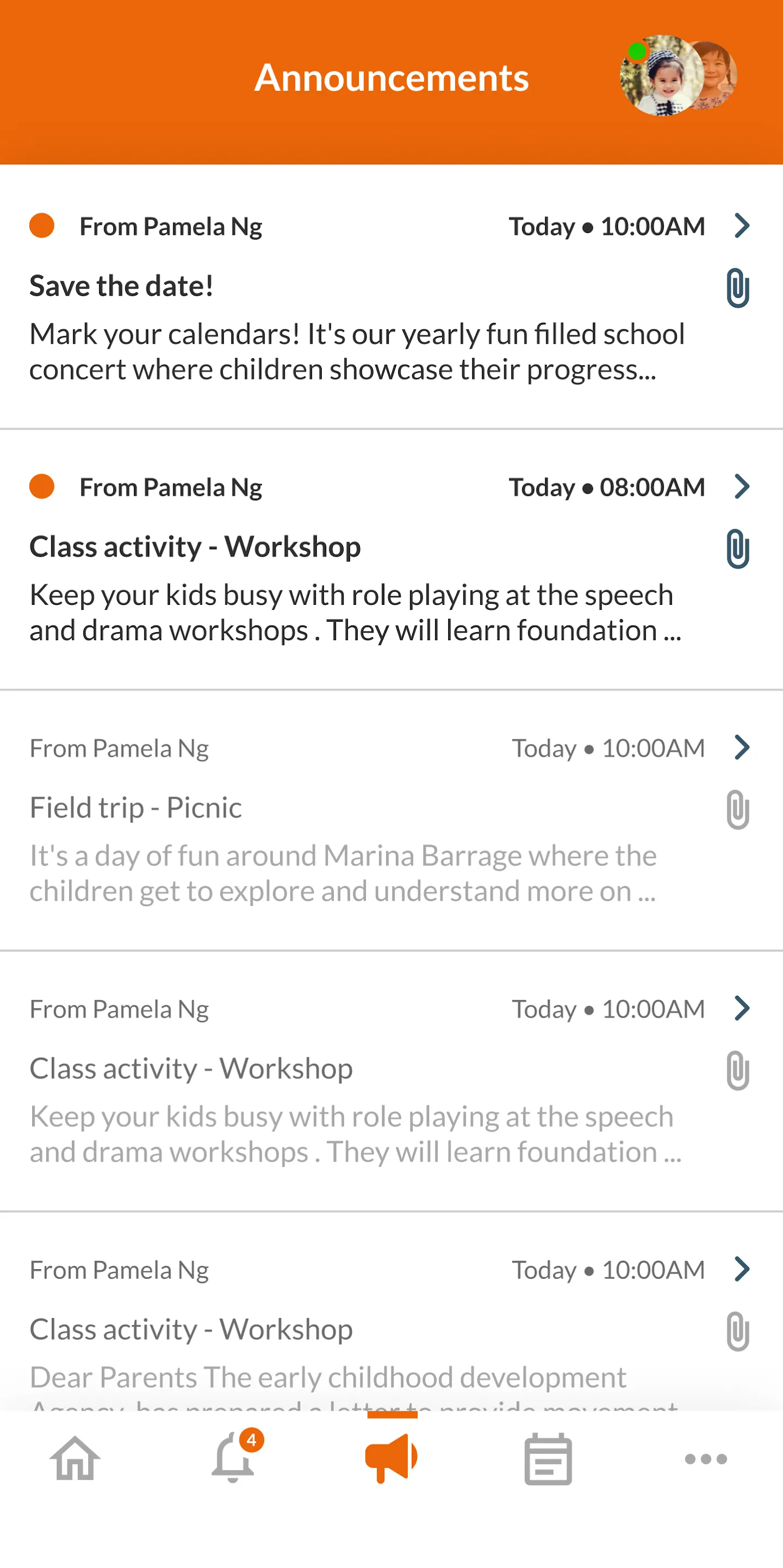View attachment on Save the date! announcement
The width and height of the screenshot is (783, 1568).
(737, 288)
